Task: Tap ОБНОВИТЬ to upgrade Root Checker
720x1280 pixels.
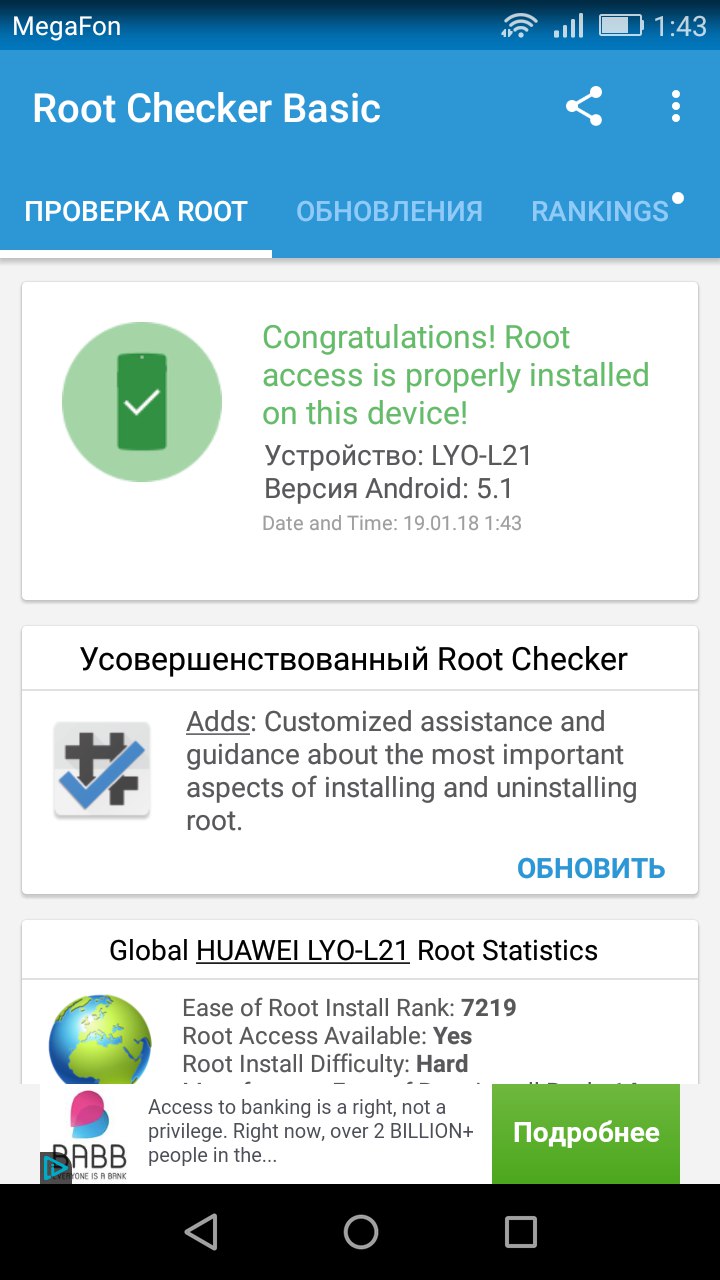Action: (x=591, y=868)
